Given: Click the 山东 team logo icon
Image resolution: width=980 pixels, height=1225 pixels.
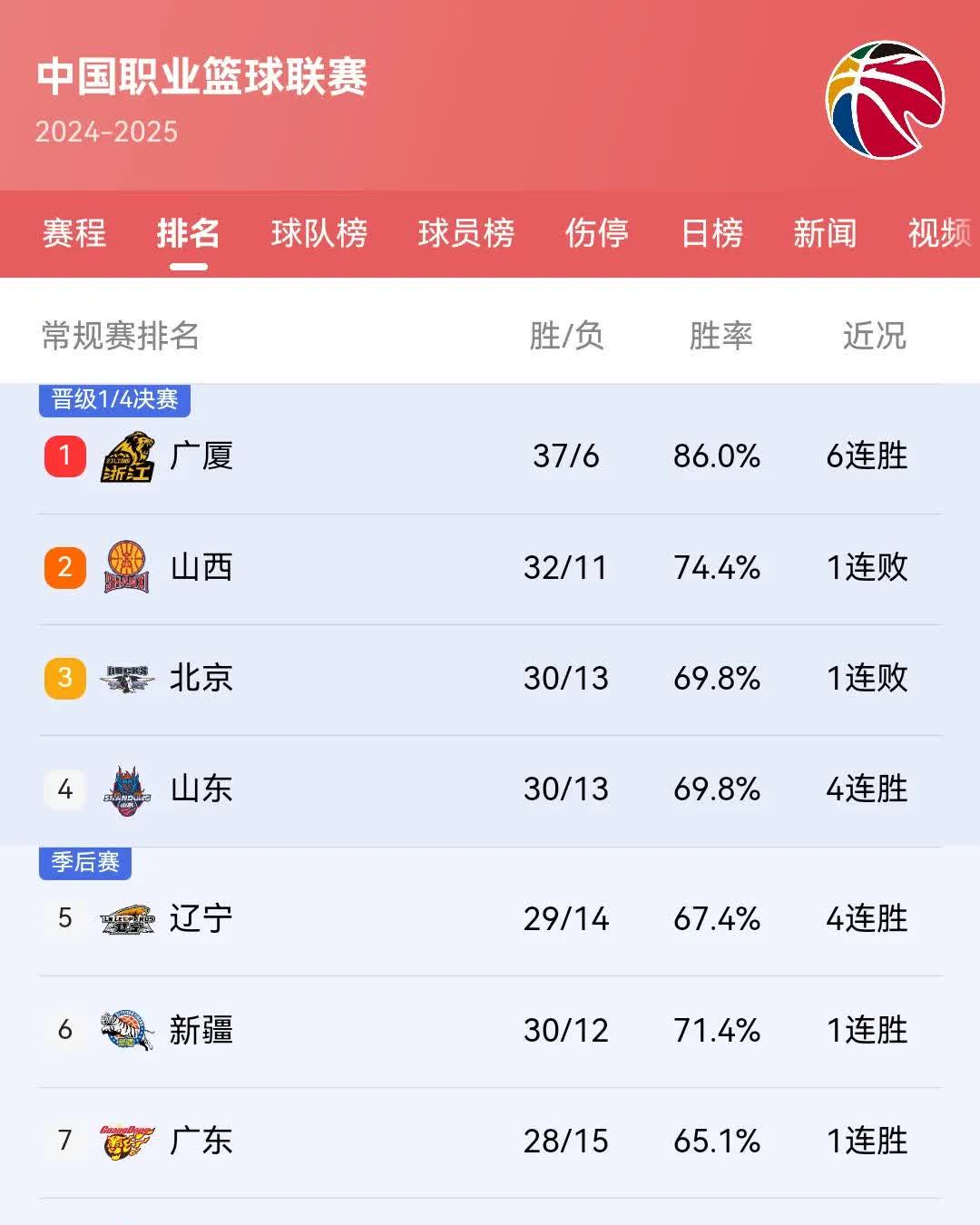Looking at the screenshot, I should tap(127, 789).
